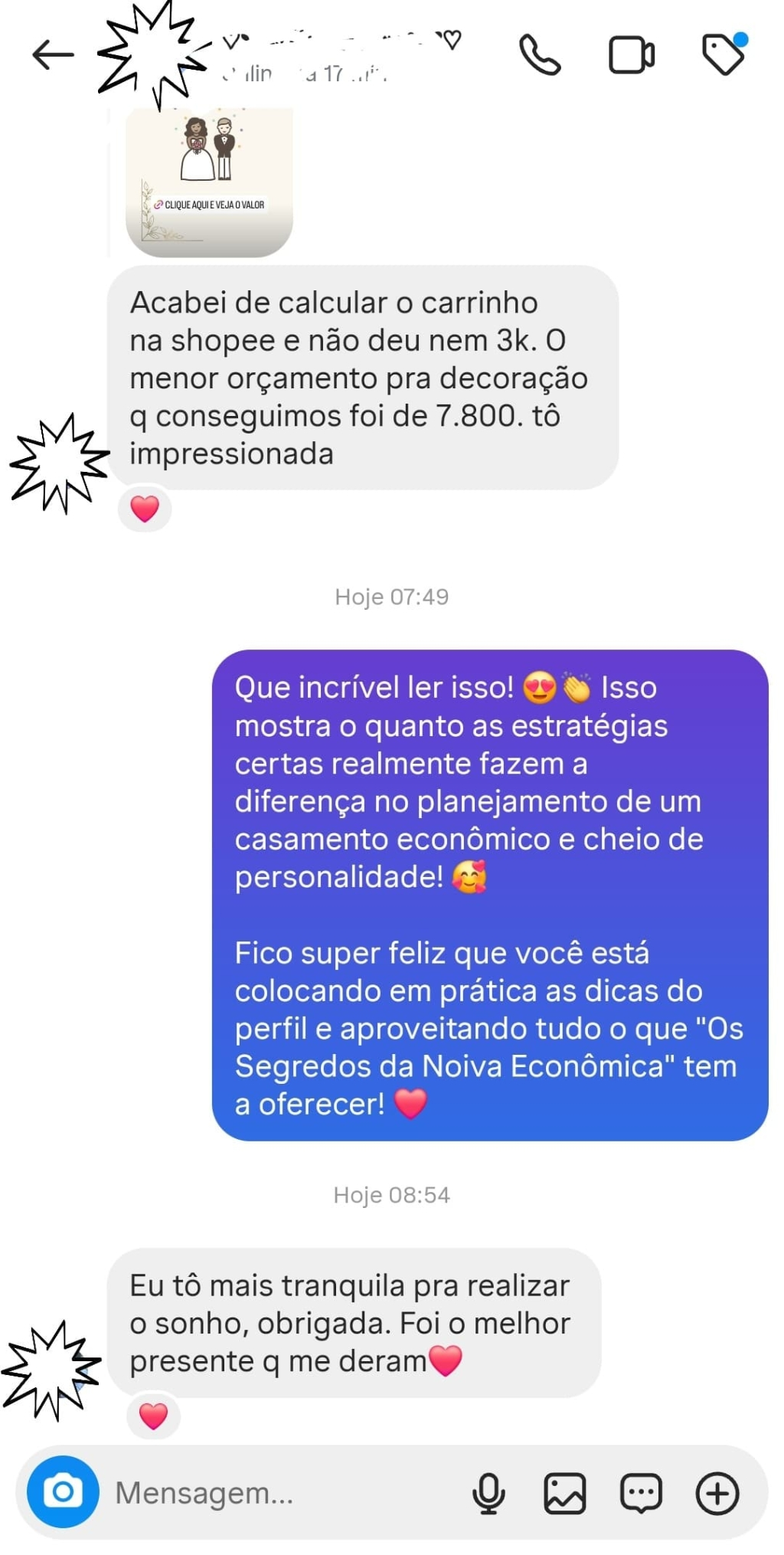Tap the heart reaction under 'melhor presente' message

[153, 1416]
